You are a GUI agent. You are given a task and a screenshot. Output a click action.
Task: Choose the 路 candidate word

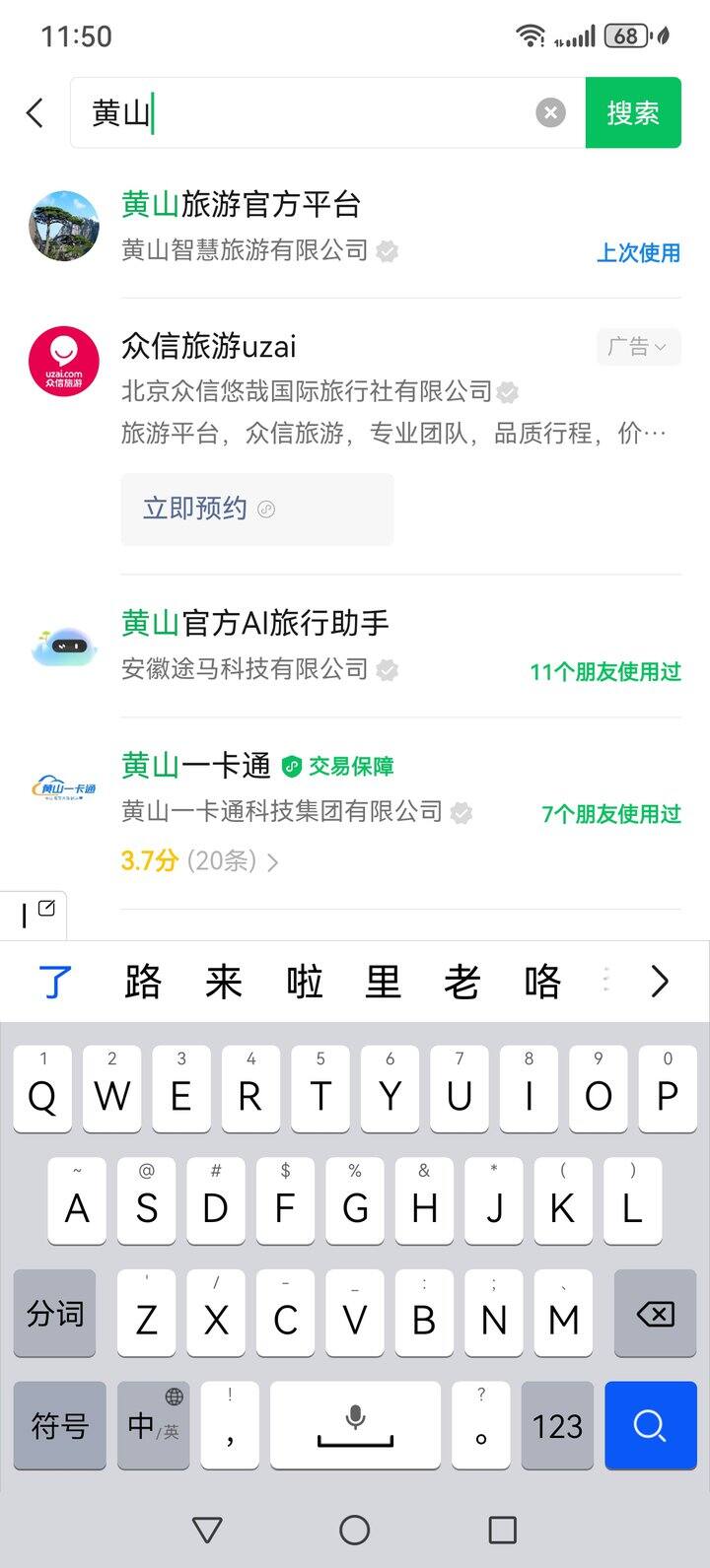coord(143,983)
